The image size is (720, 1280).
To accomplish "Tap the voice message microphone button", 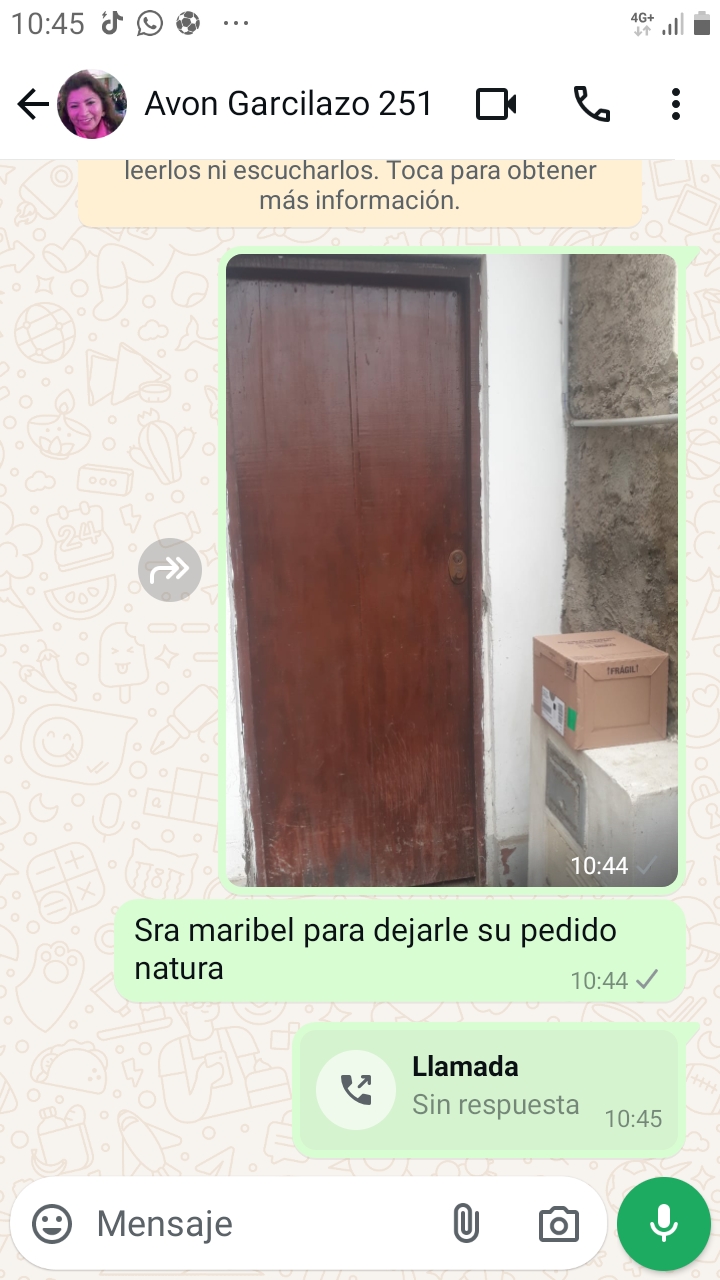I will (664, 1224).
